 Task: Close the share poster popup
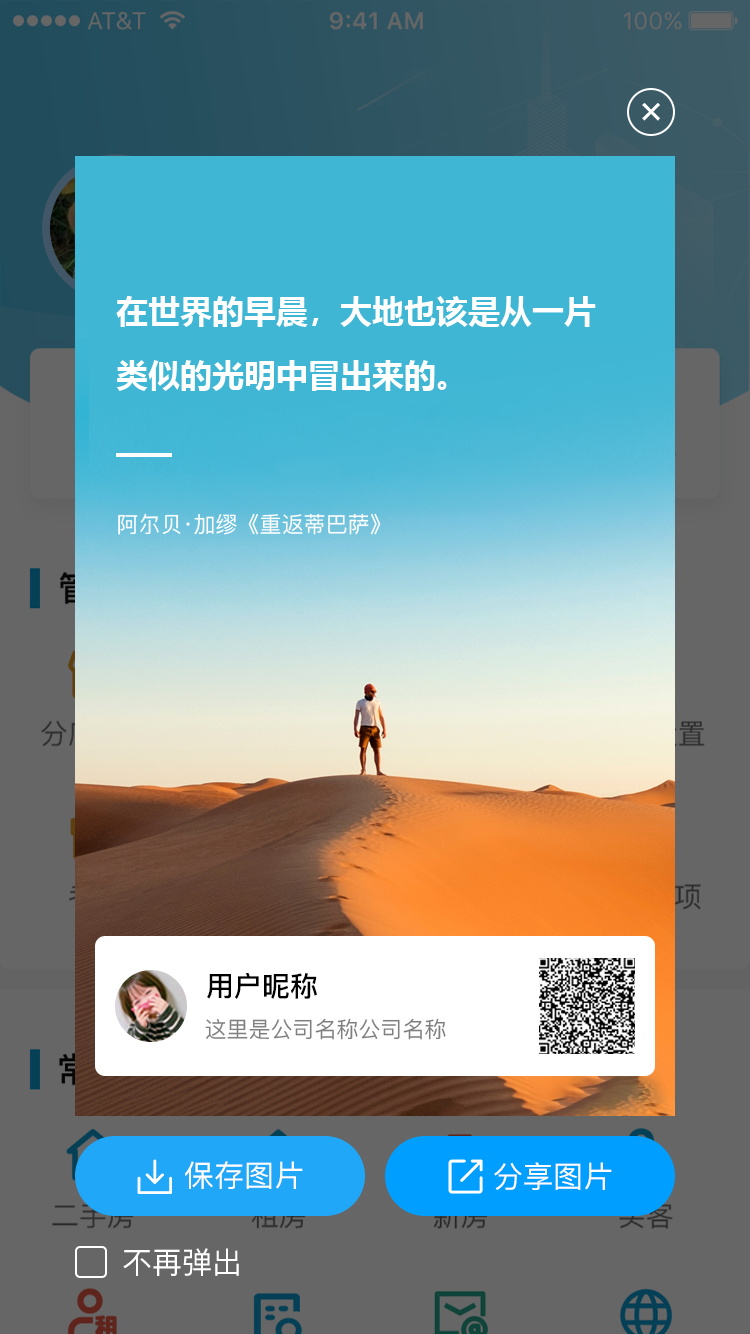(651, 111)
